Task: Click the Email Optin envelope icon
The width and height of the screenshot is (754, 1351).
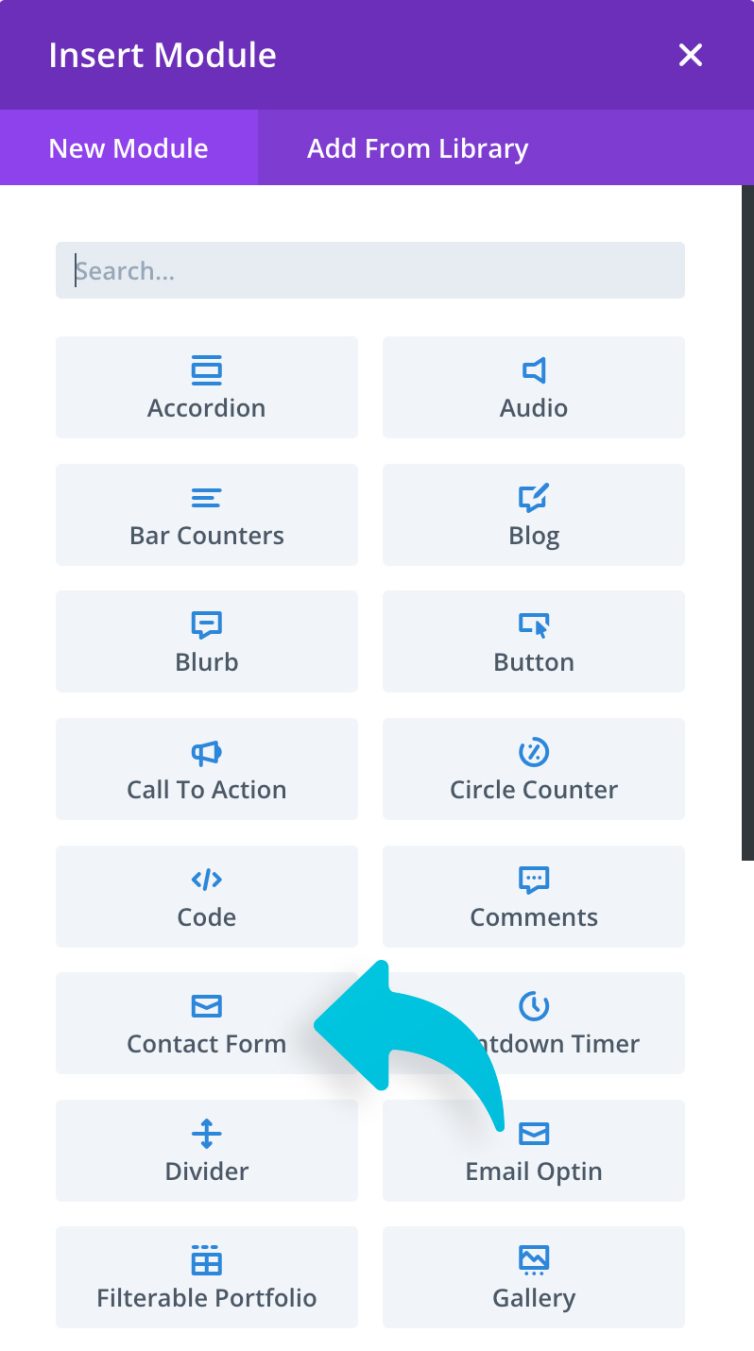Action: pyautogui.click(x=533, y=1131)
